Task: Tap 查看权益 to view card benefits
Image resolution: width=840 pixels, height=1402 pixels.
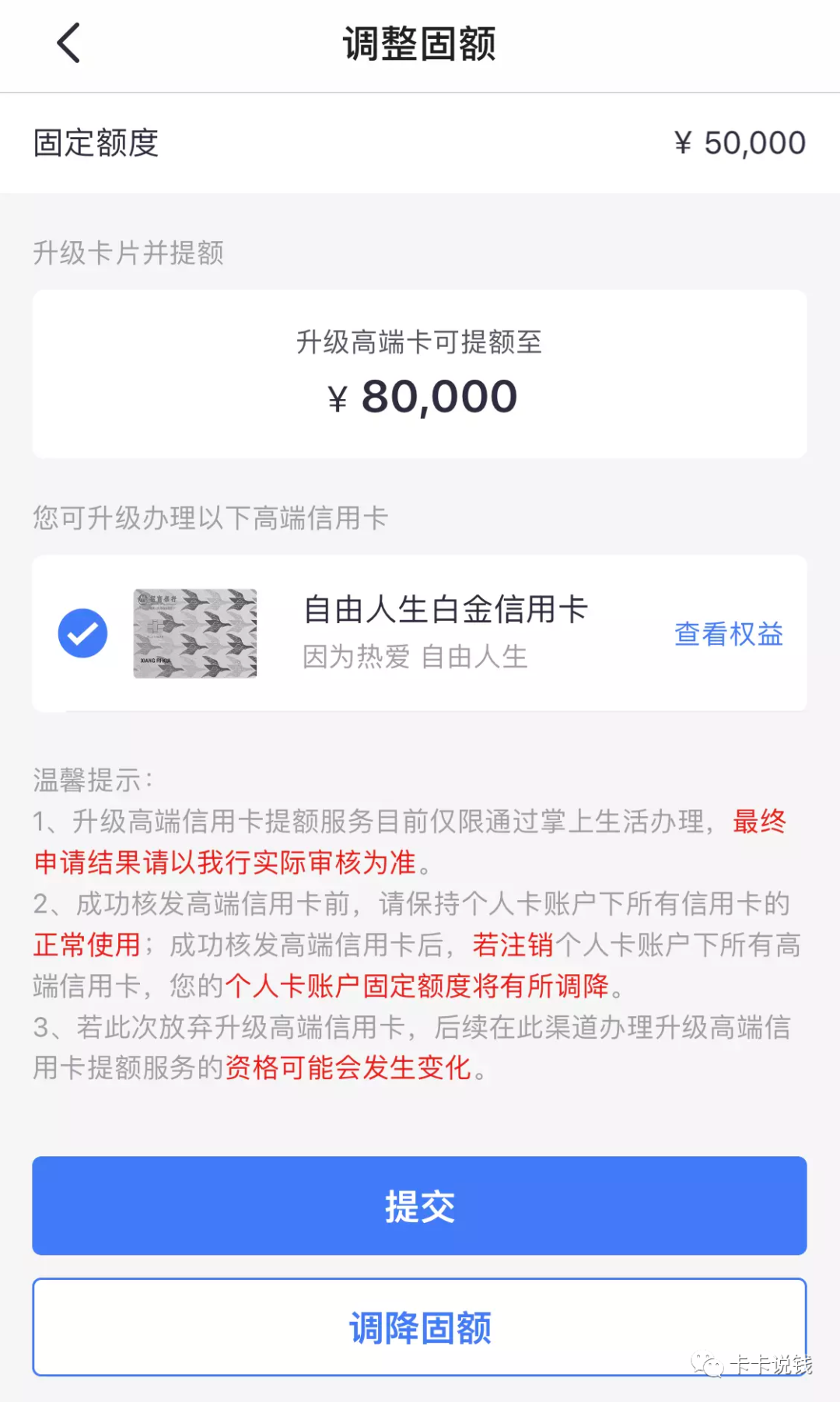Action: point(728,634)
